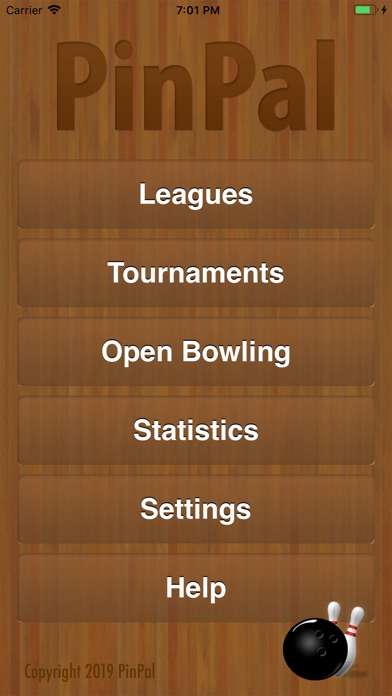Screen dimensions: 392x696
Task: View bowling Statistics
Action: (196, 430)
